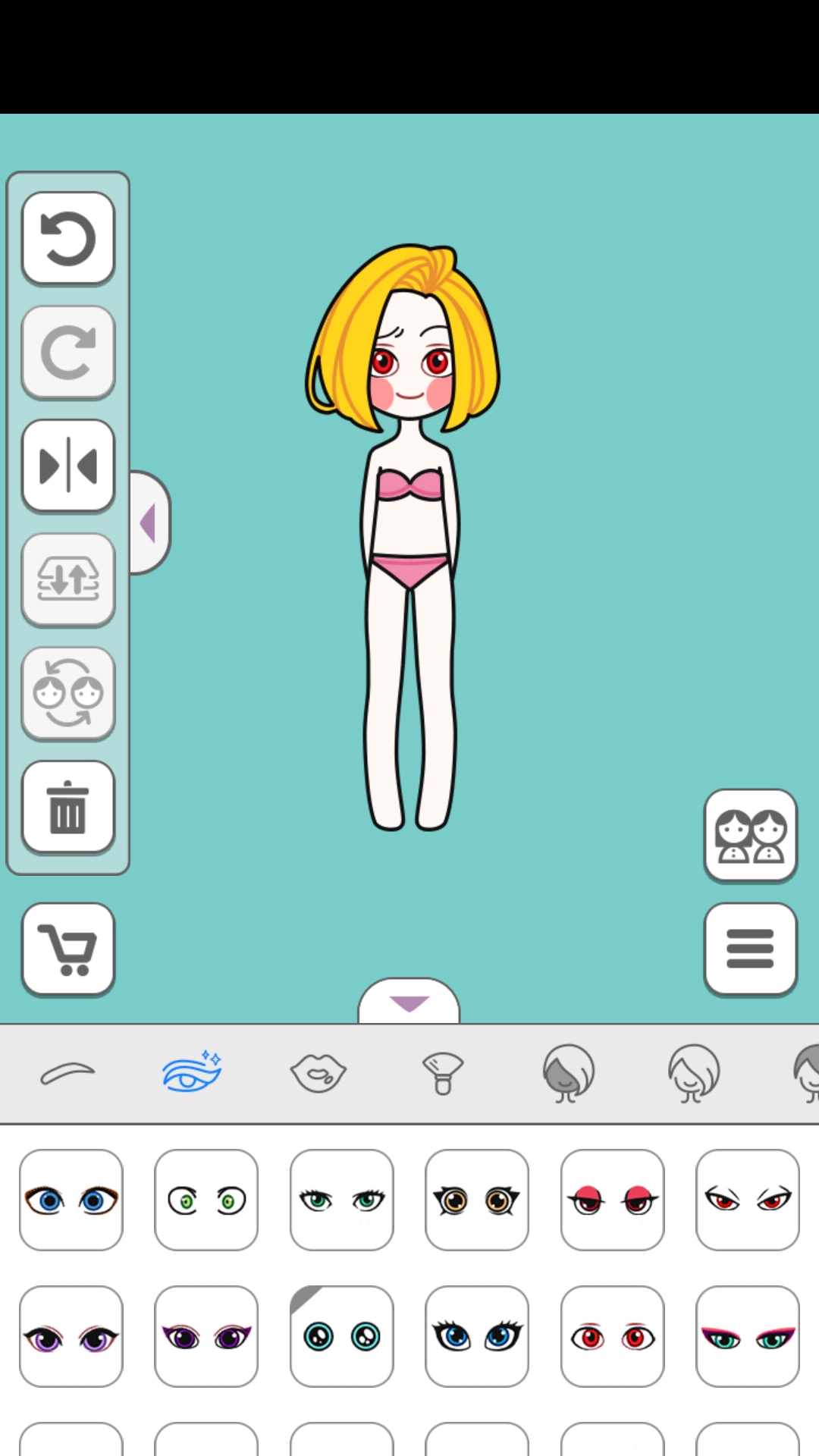
Task: Open the hamburger menu
Action: [750, 949]
